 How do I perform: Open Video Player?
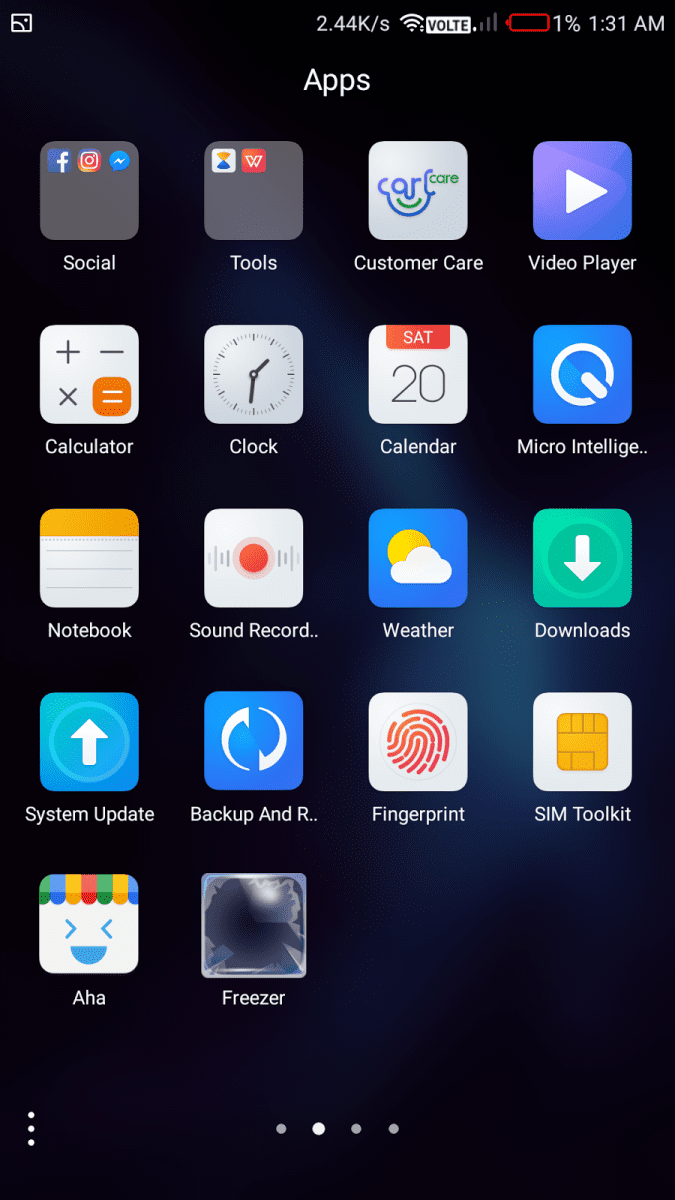[x=582, y=191]
